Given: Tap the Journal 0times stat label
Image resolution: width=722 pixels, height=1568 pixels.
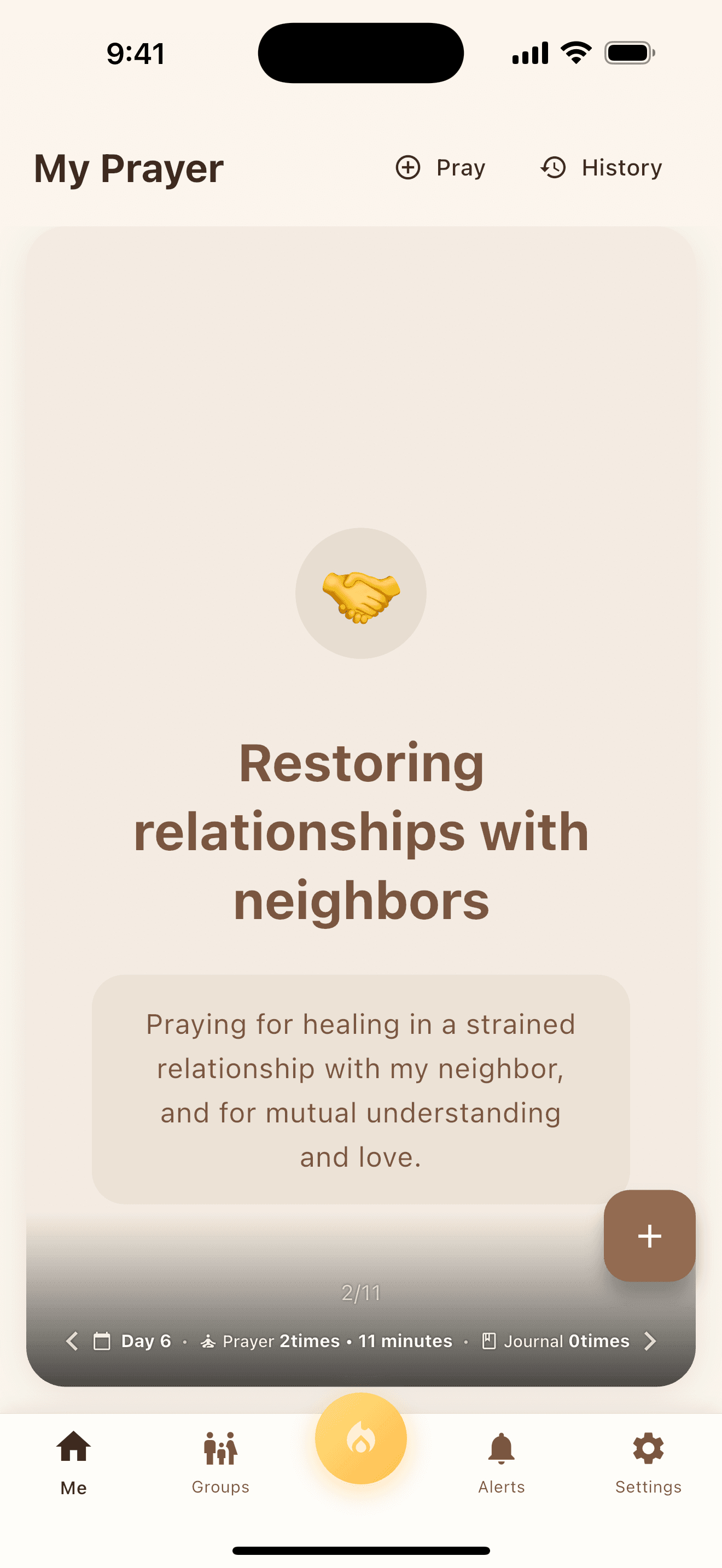Looking at the screenshot, I should coord(566,1341).
